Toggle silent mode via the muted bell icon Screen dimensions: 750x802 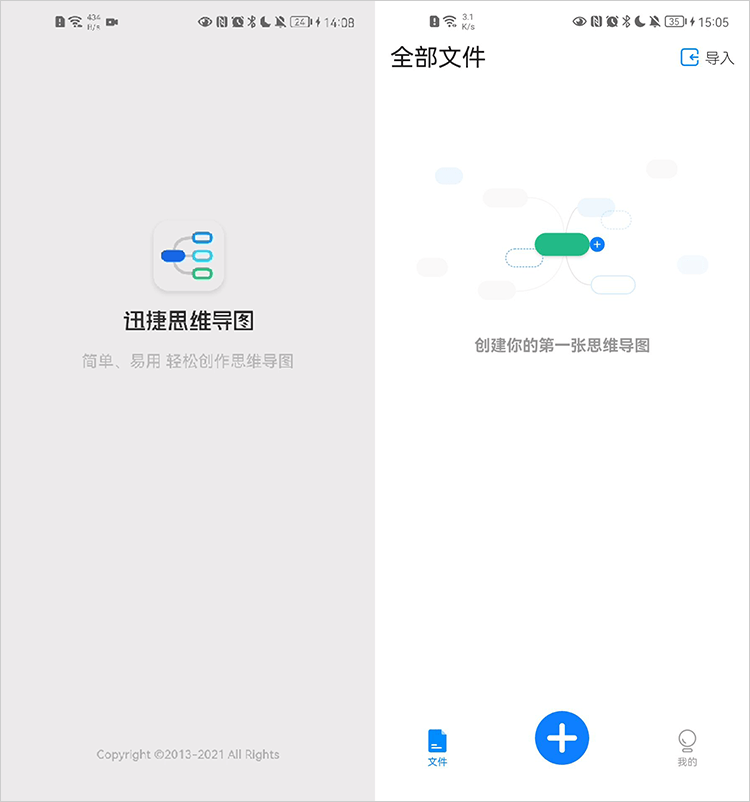655,20
